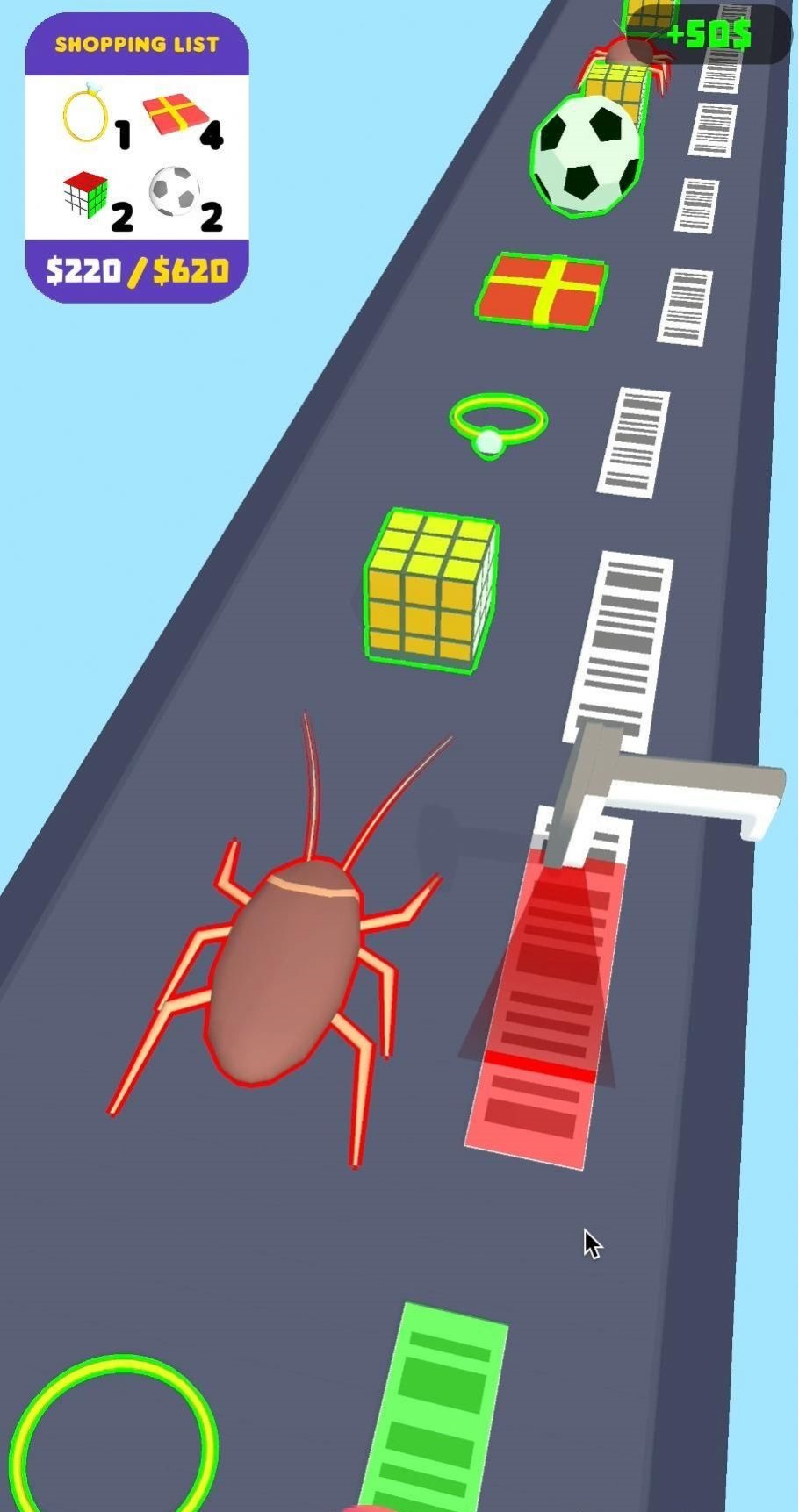The width and height of the screenshot is (799, 1512).
Task: Tap the handheld barcode scanner
Action: tap(667, 790)
